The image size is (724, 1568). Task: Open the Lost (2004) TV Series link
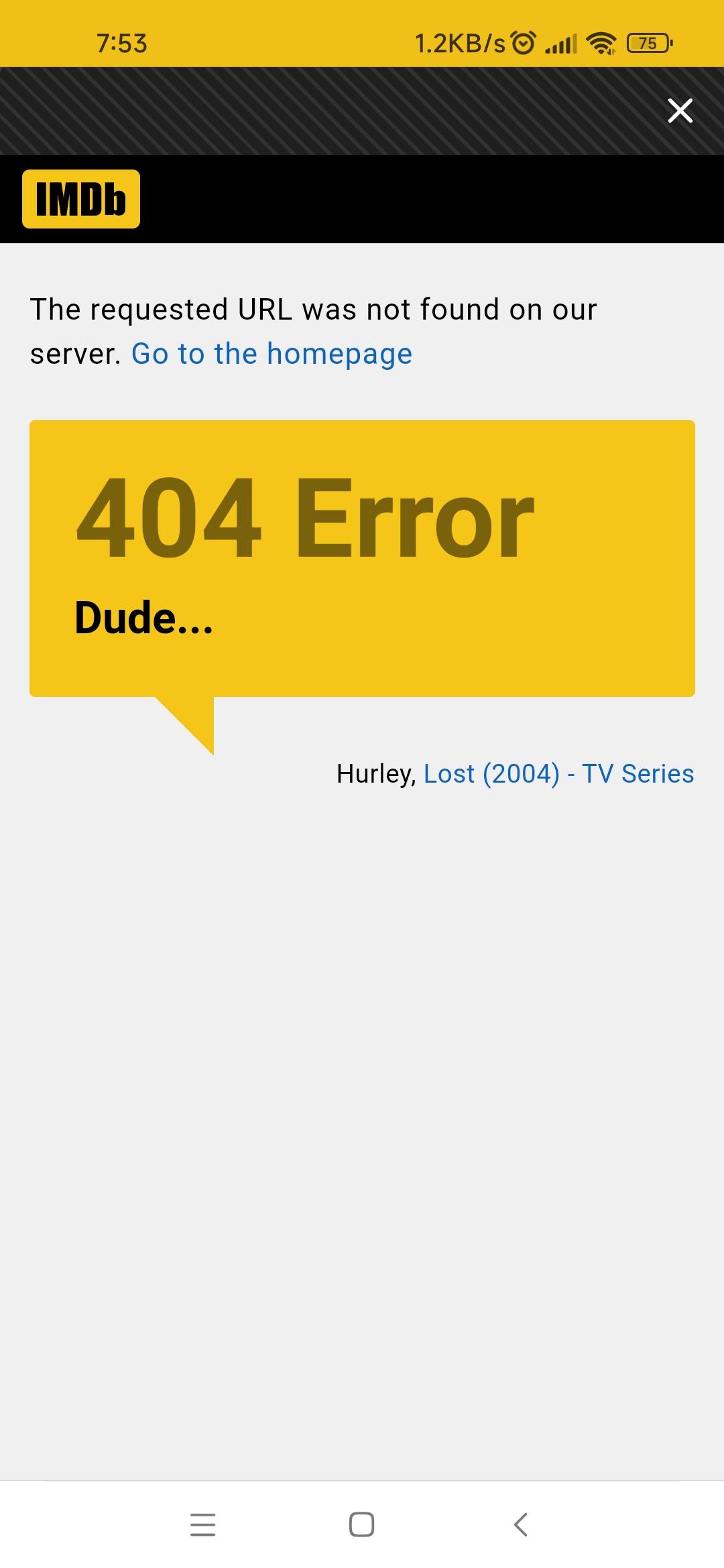click(559, 773)
